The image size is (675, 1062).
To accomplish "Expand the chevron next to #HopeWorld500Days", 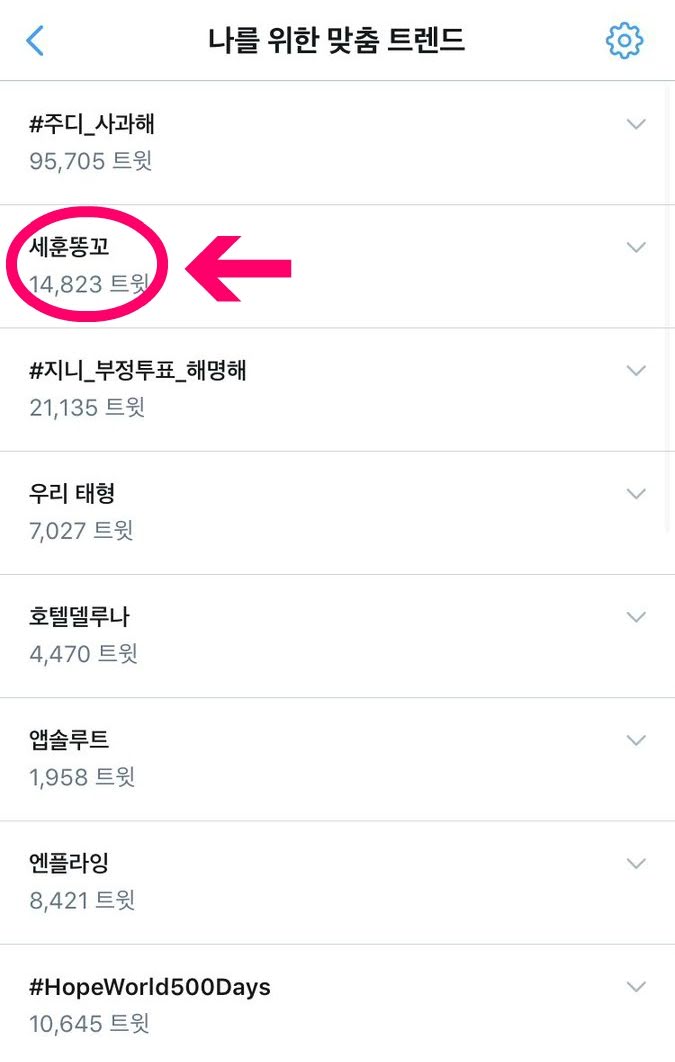I will coord(636,987).
